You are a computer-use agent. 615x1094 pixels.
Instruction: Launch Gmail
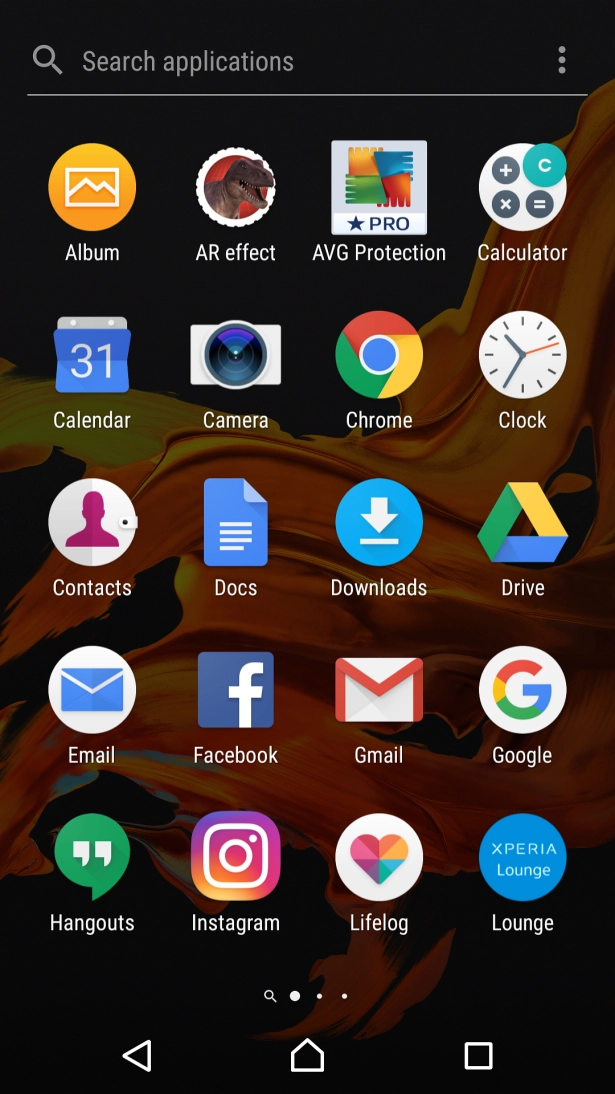379,690
